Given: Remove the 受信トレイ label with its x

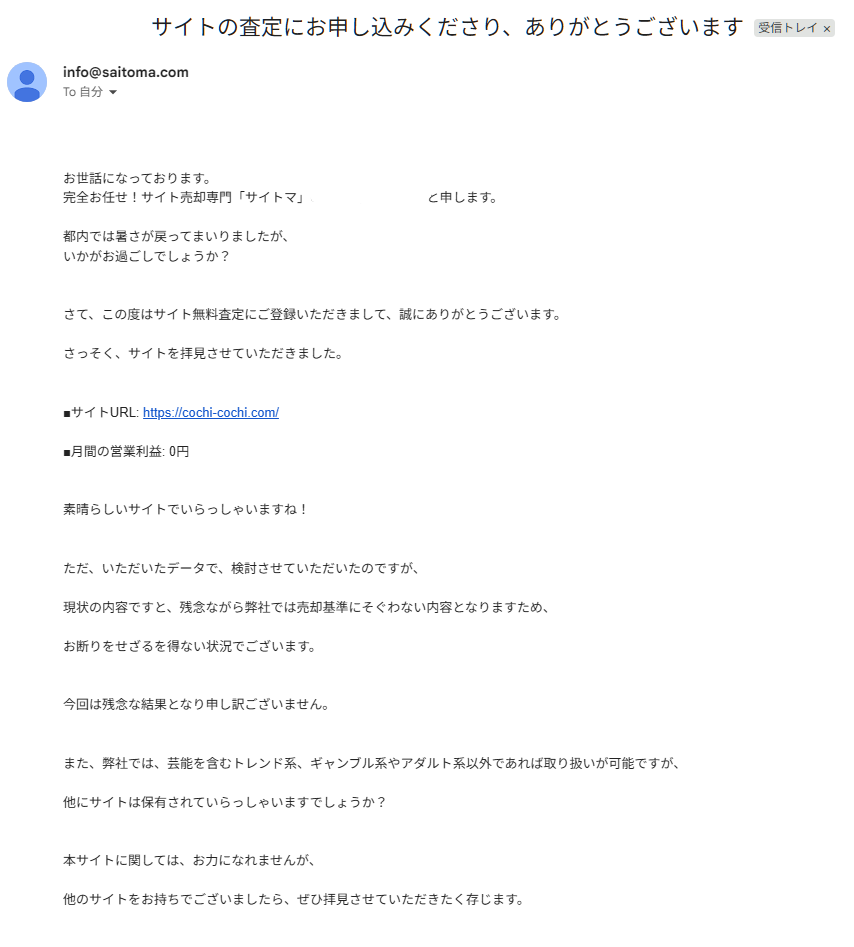Looking at the screenshot, I should [827, 28].
